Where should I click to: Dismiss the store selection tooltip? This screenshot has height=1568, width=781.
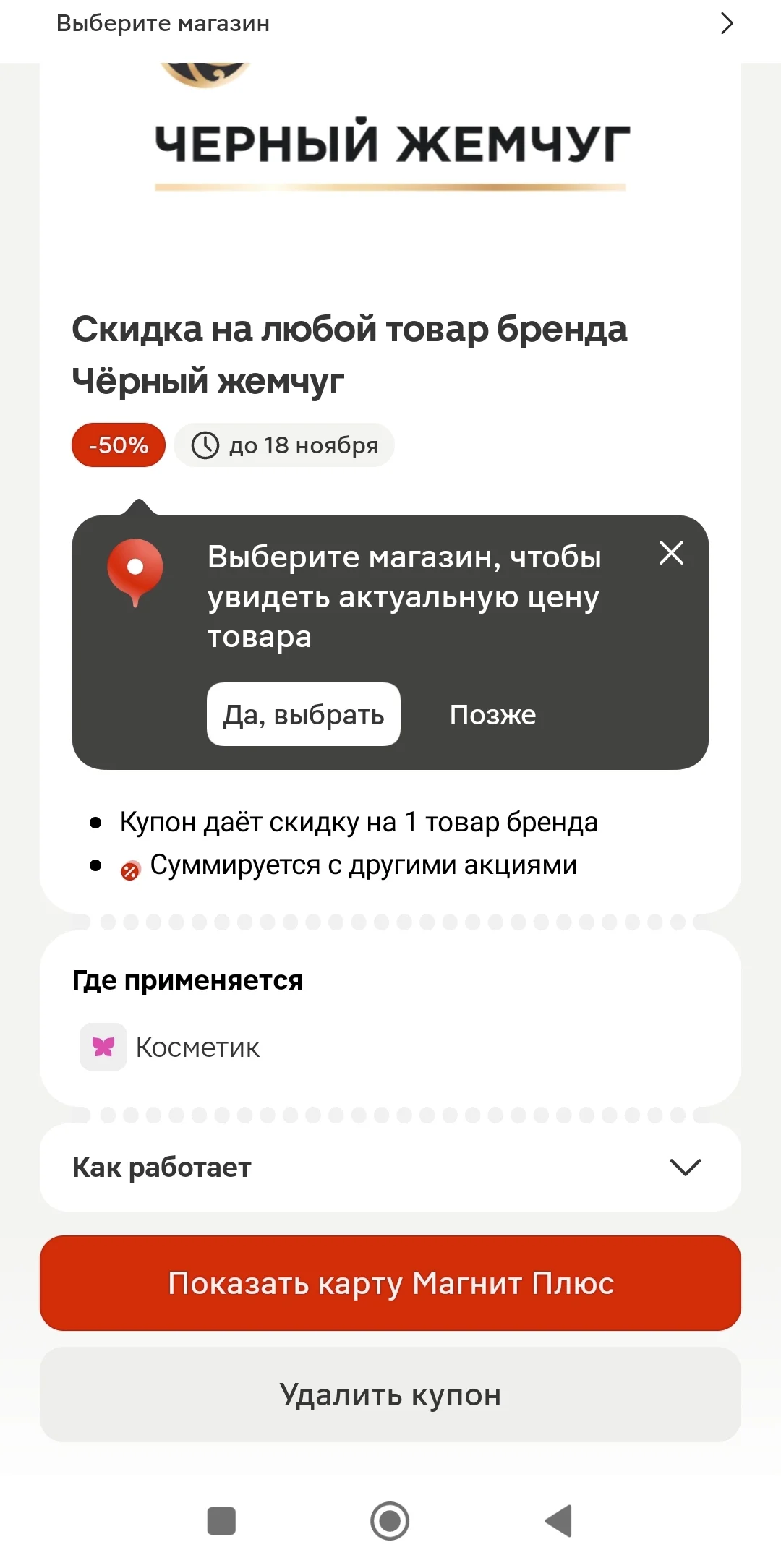tap(671, 553)
